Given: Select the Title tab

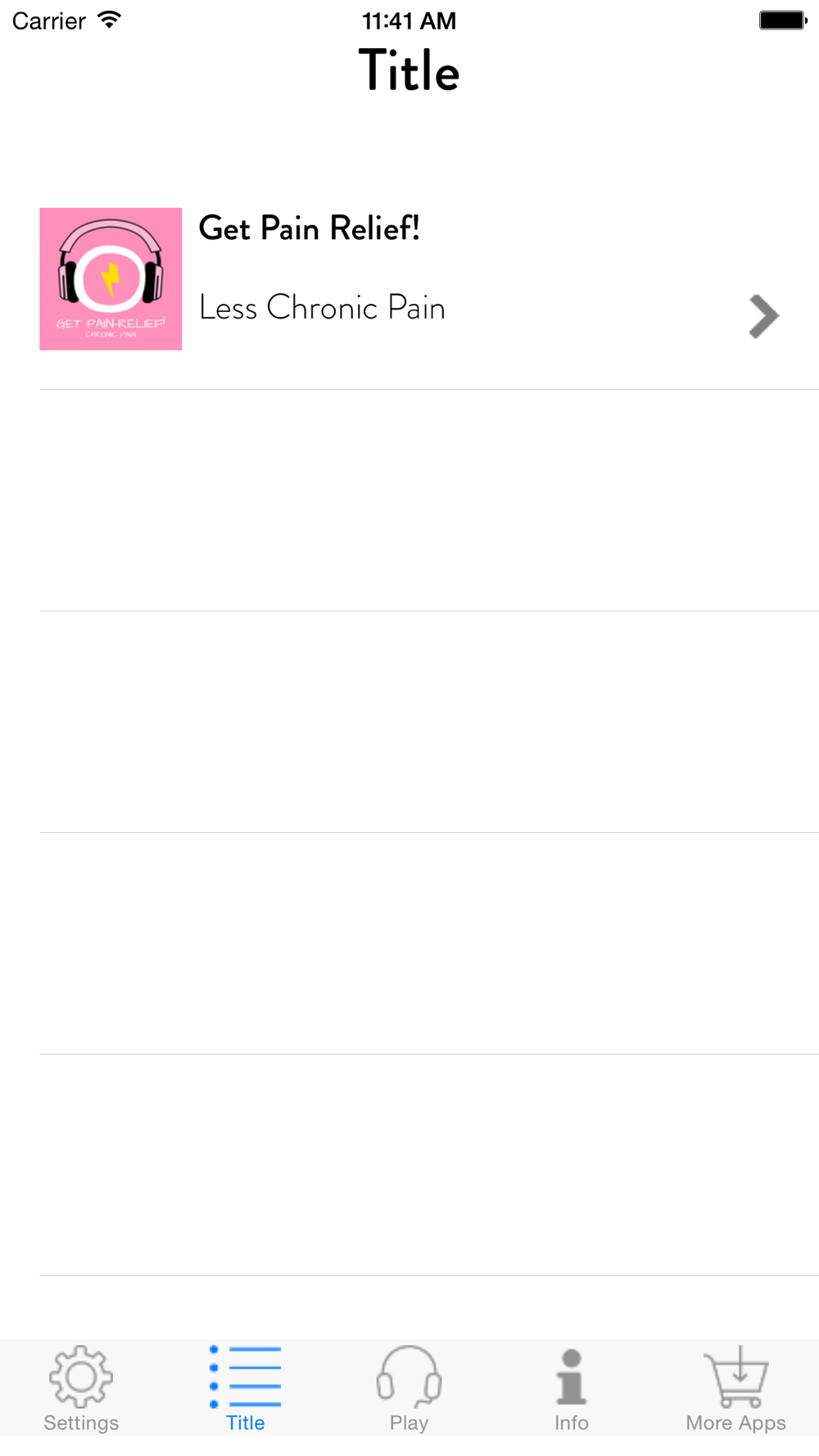Looking at the screenshot, I should click(x=246, y=1389).
